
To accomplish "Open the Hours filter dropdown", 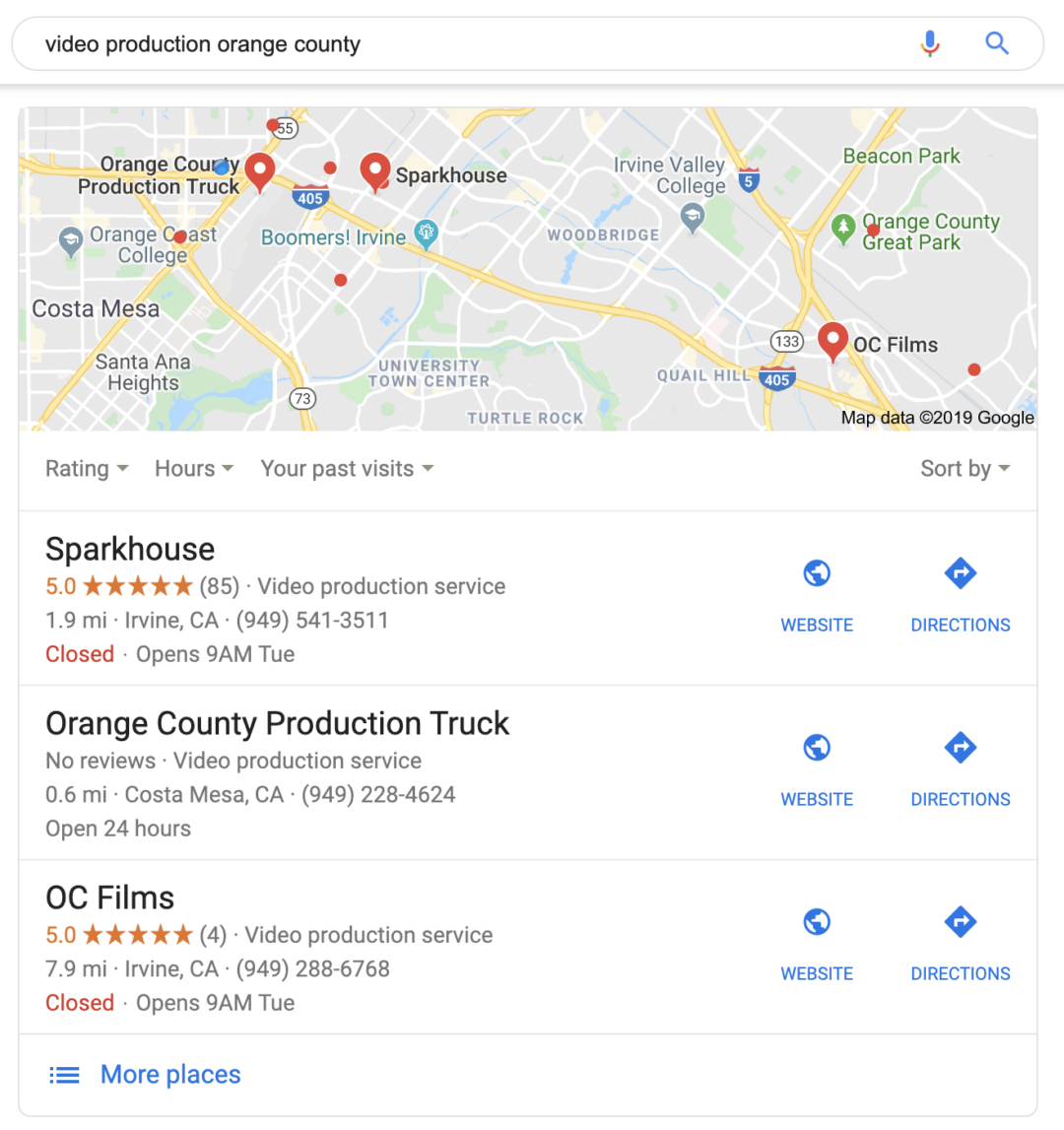I will [x=193, y=468].
